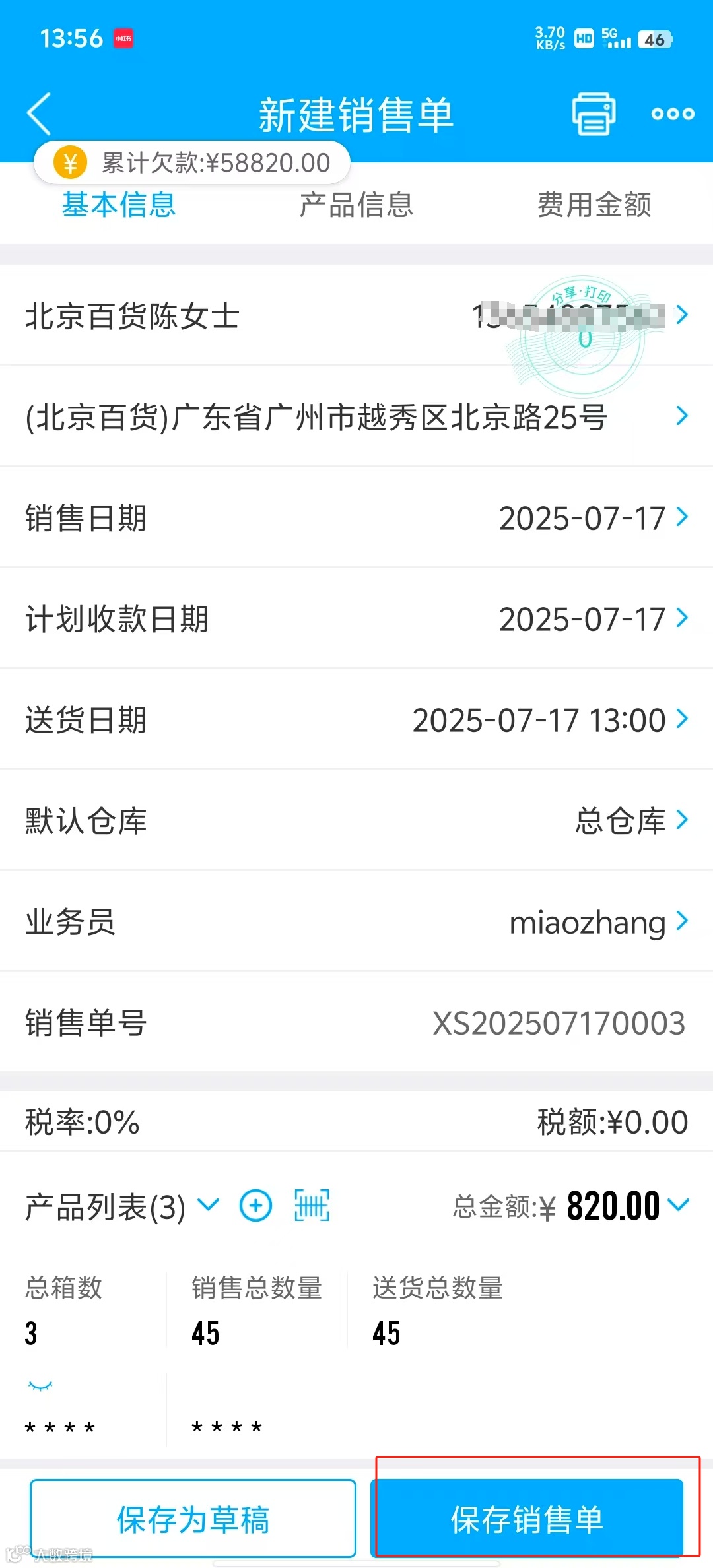Go back from the new sales order

click(40, 114)
